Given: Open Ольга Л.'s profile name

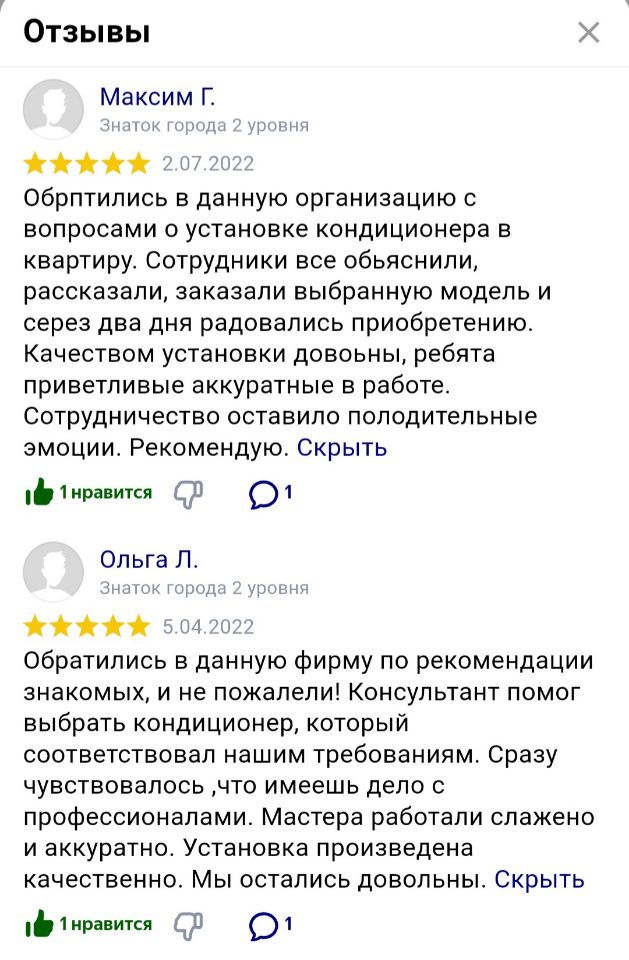Looking at the screenshot, I should pyautogui.click(x=149, y=559).
